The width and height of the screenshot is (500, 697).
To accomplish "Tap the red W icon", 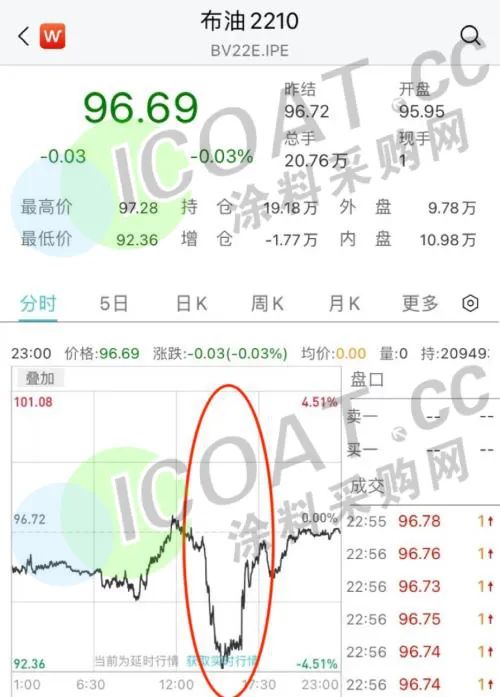I will (x=53, y=36).
